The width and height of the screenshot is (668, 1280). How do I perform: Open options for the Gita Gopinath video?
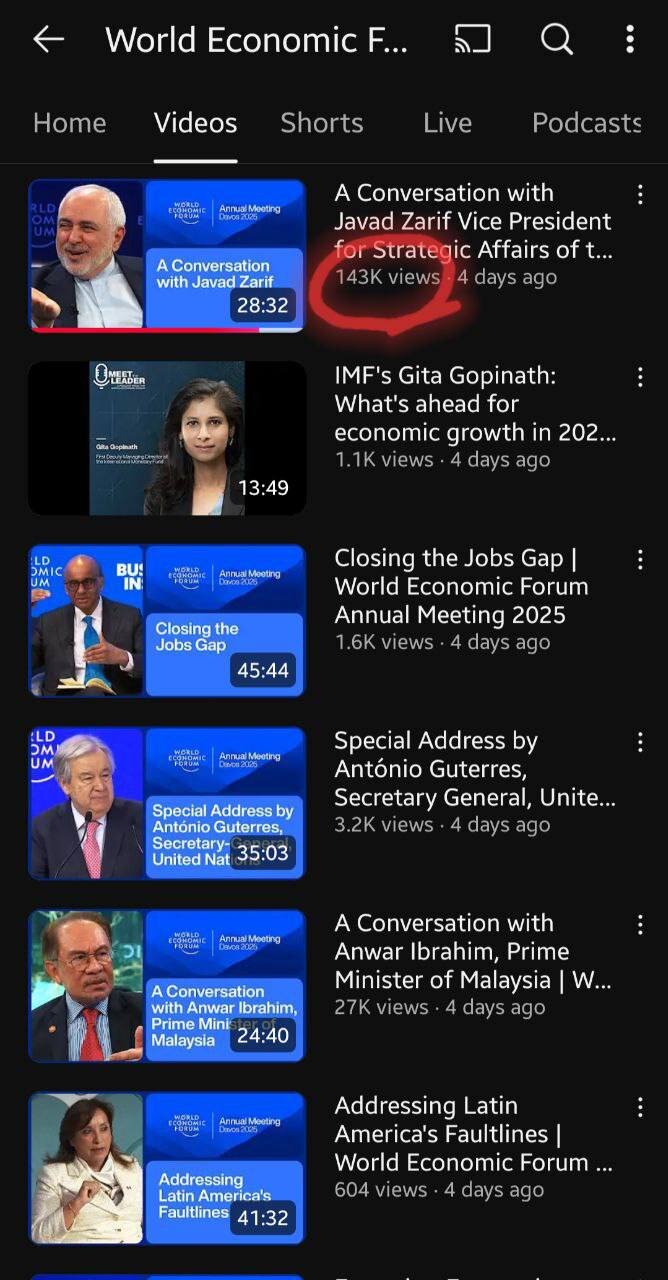point(640,377)
